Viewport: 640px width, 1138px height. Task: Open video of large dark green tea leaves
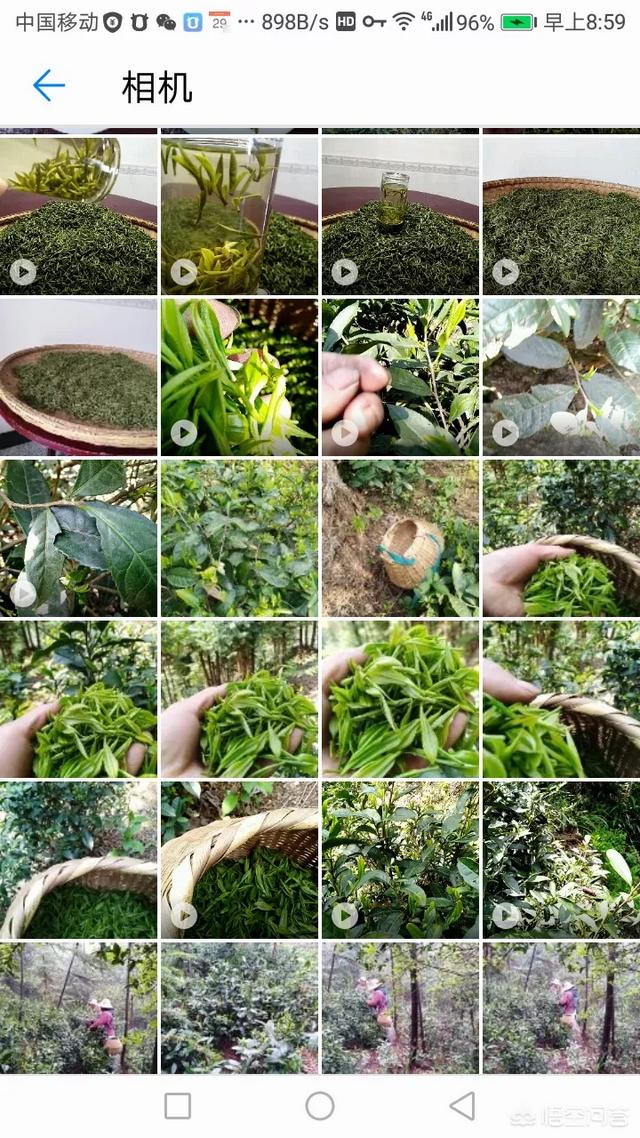78,538
